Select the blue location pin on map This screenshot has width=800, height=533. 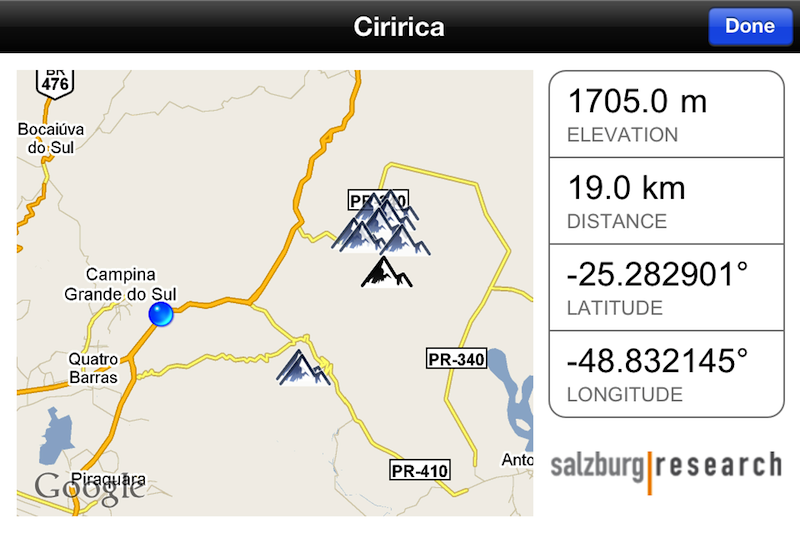[x=160, y=315]
